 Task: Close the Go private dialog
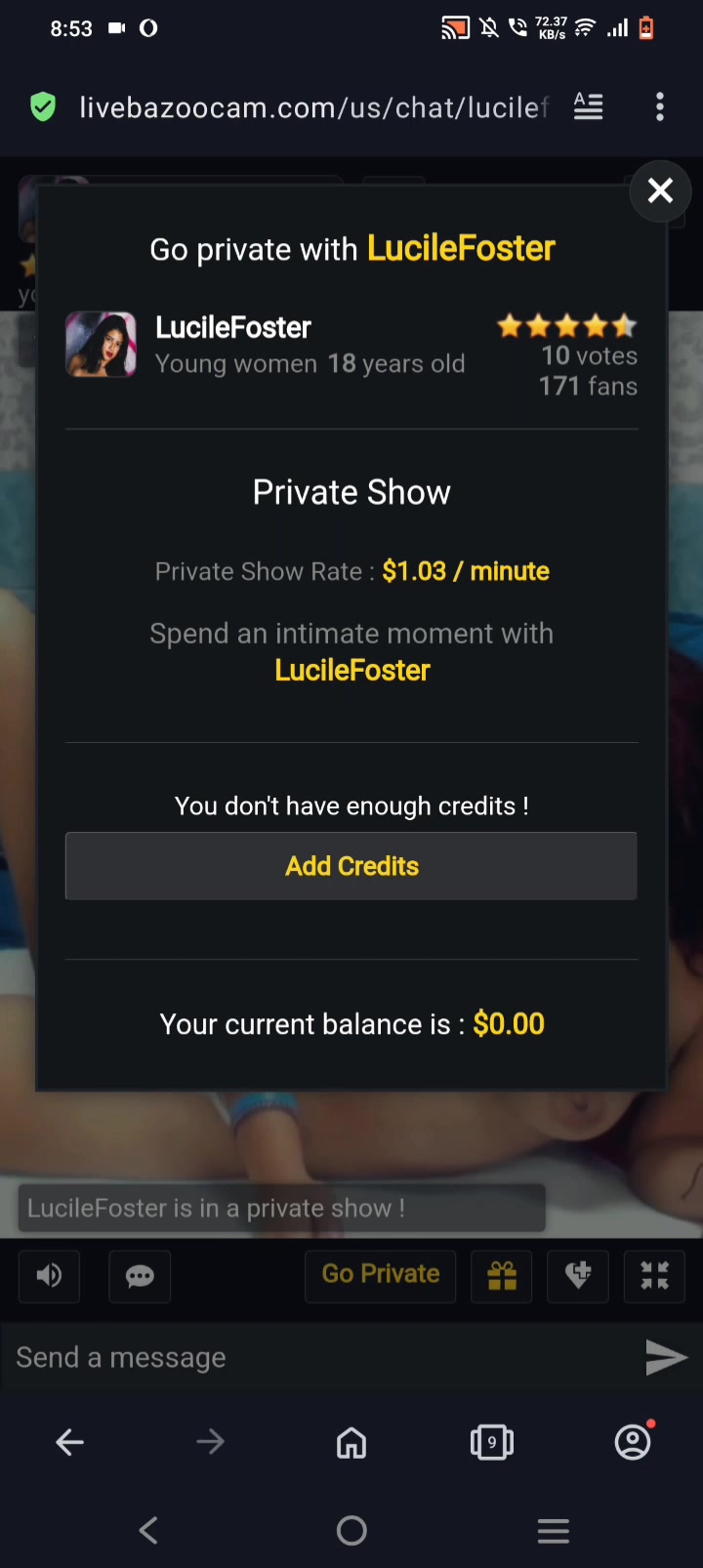point(660,190)
